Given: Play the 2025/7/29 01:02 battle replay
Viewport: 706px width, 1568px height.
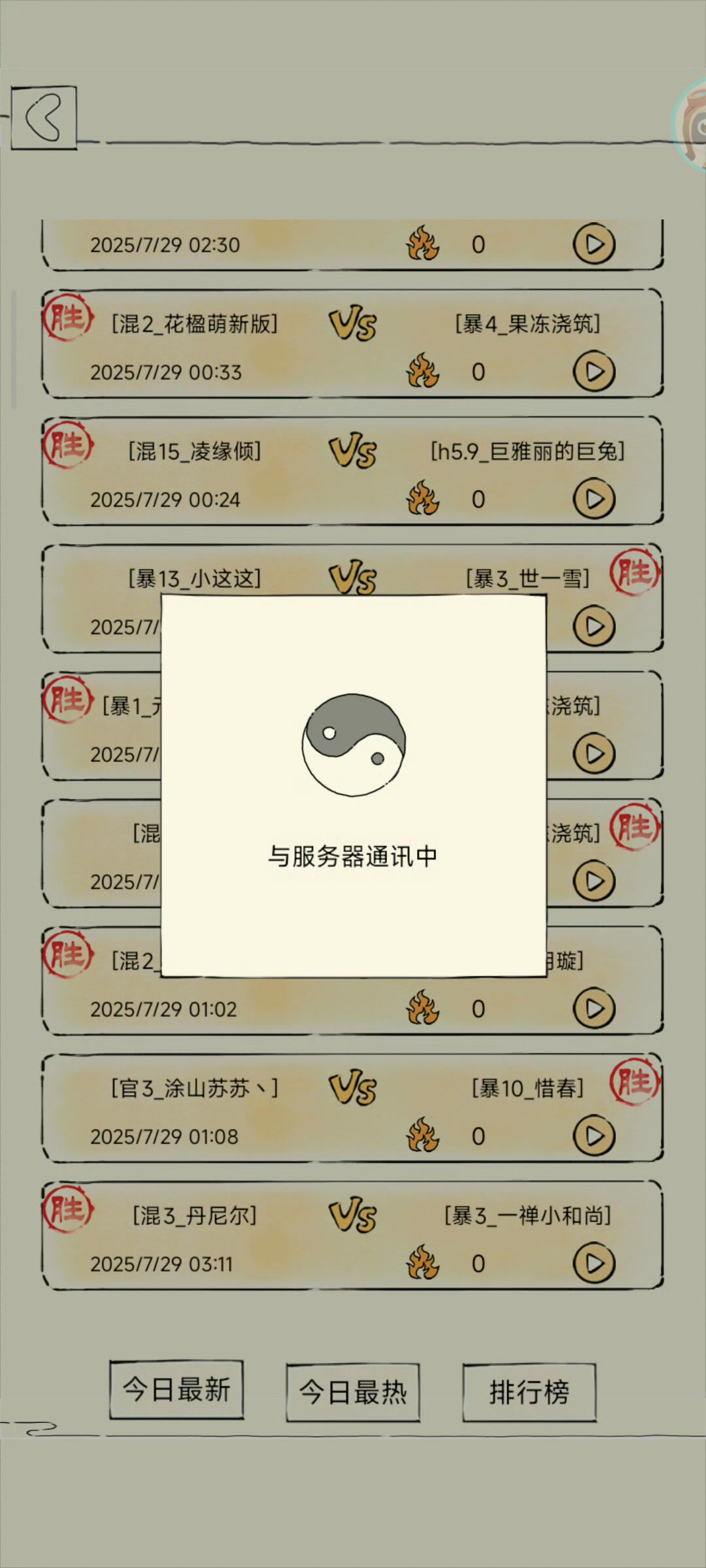Looking at the screenshot, I should (x=594, y=1009).
